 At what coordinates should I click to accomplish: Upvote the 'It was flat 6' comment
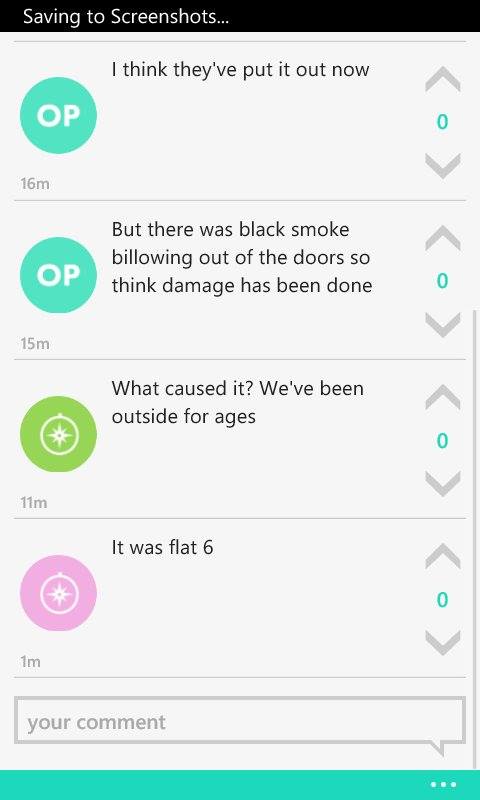[x=443, y=557]
